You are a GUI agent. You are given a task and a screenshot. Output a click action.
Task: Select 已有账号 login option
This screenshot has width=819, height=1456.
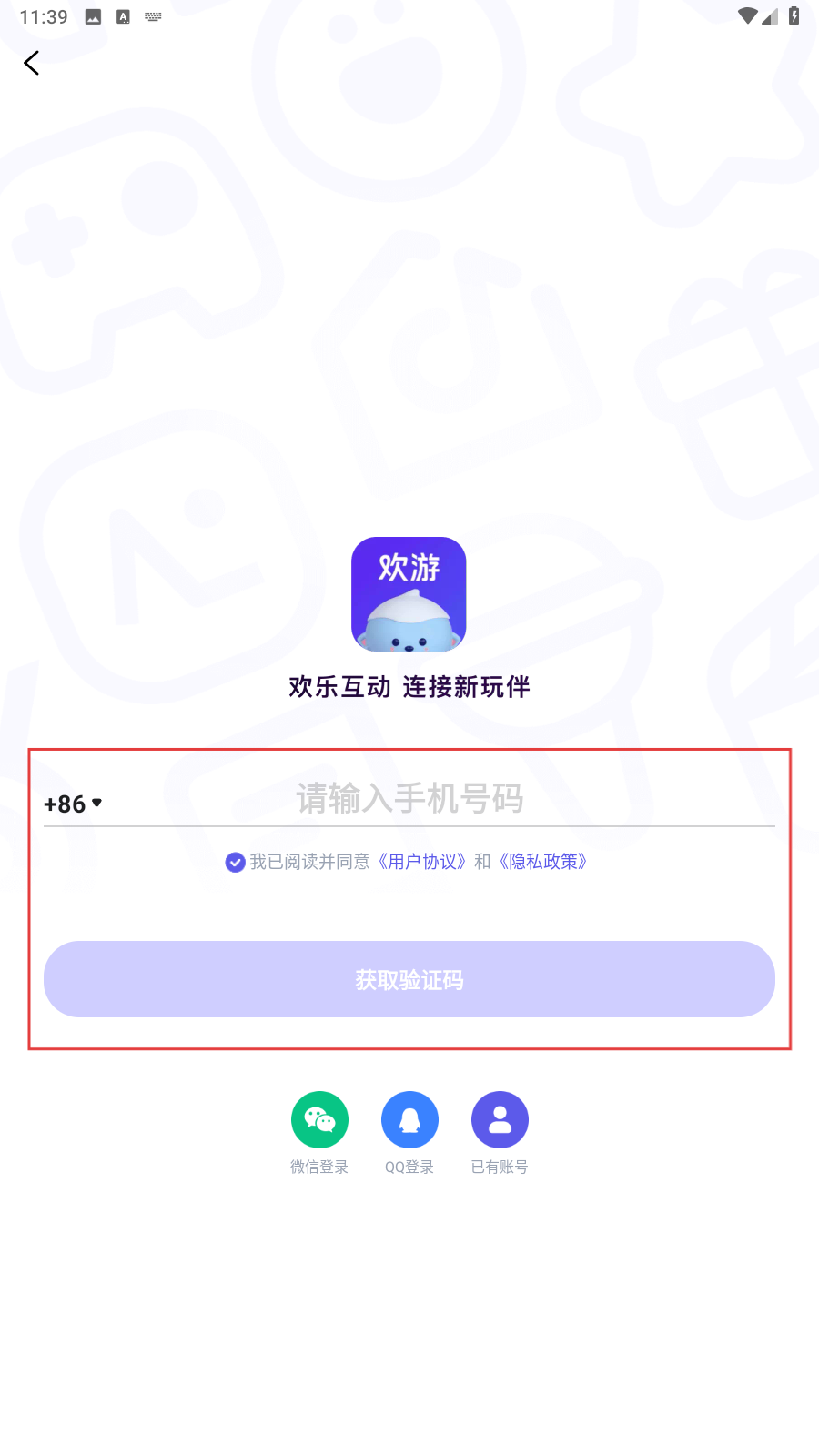click(x=500, y=1120)
